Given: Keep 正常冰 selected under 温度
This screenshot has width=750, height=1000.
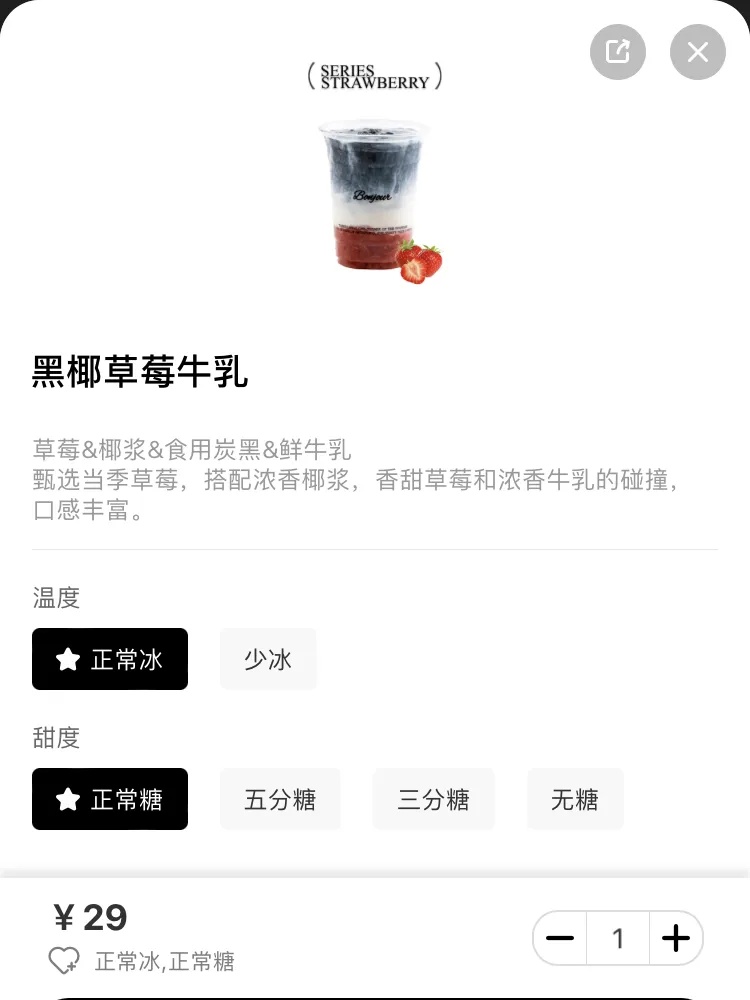Looking at the screenshot, I should pos(110,659).
